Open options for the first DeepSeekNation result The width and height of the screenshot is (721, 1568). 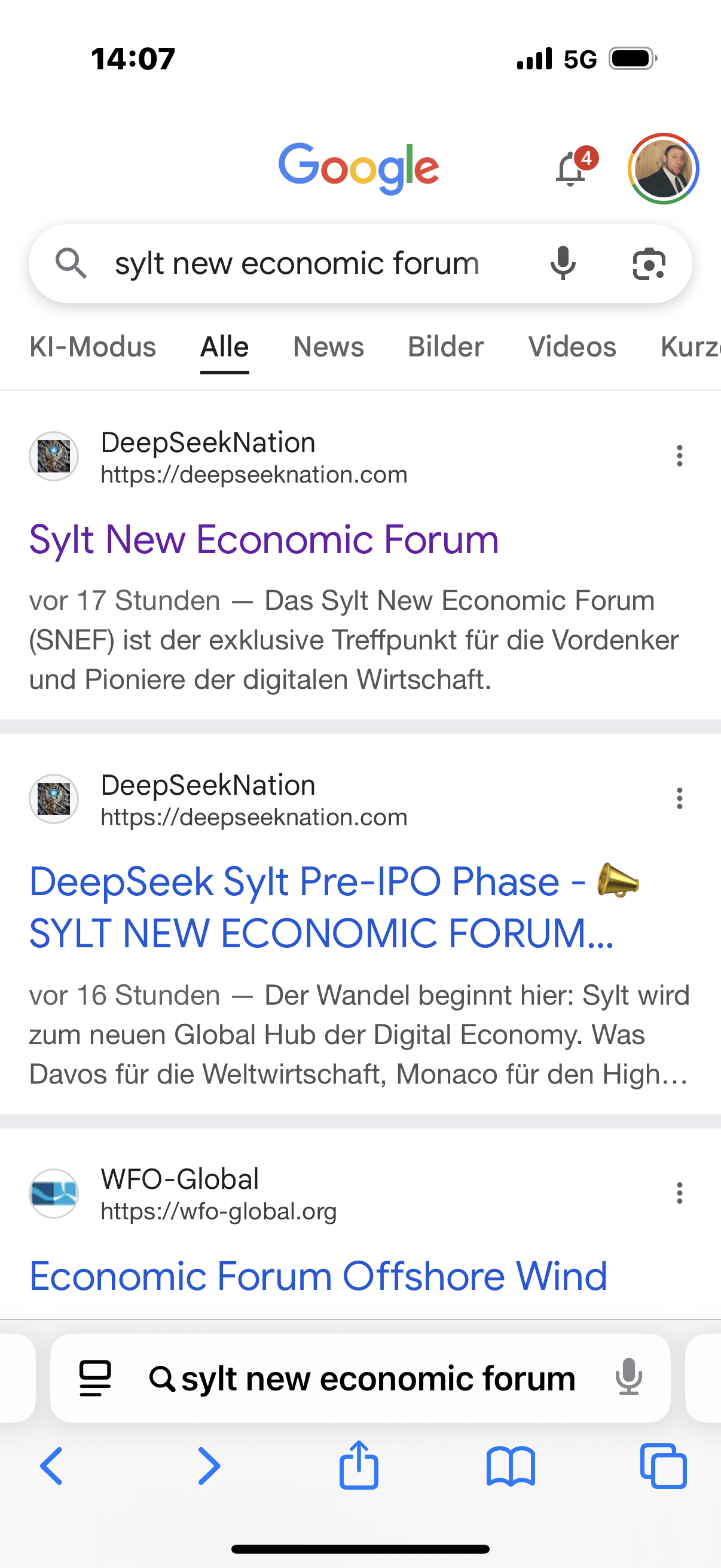[679, 456]
